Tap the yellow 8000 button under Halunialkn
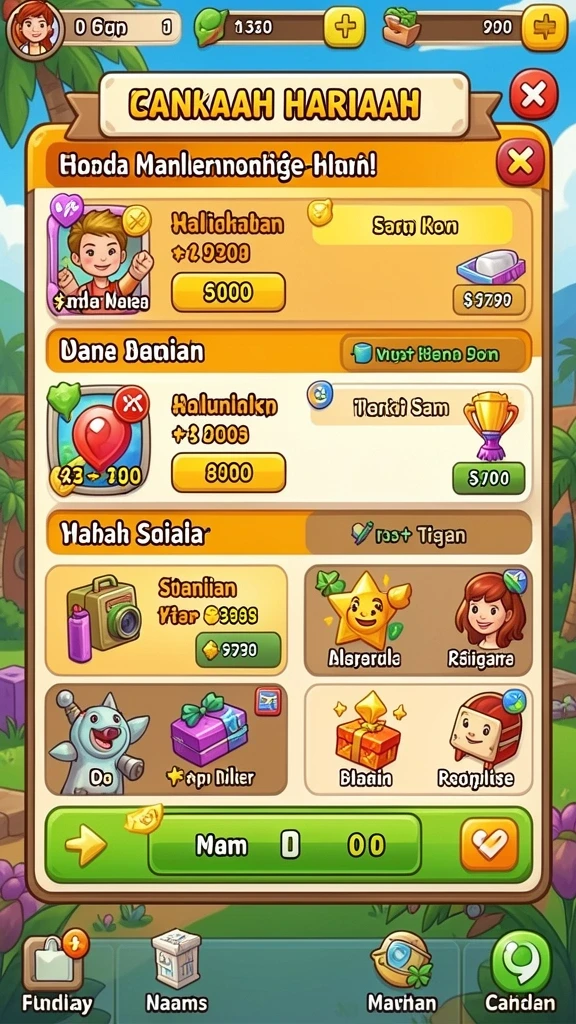This screenshot has width=576, height=1024. 228,473
